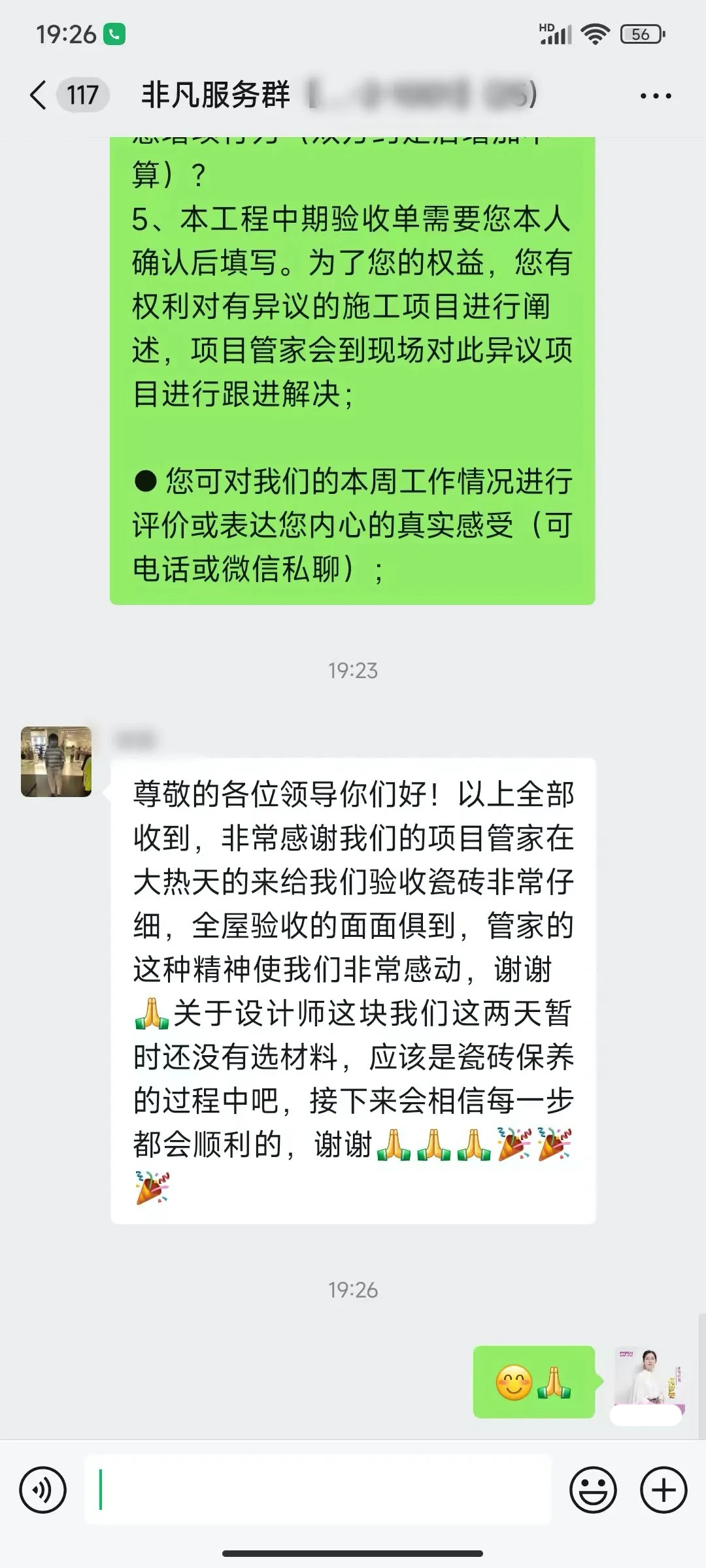Open my own avatar beside the emoji reply
The width and height of the screenshot is (706, 1568).
(648, 1375)
